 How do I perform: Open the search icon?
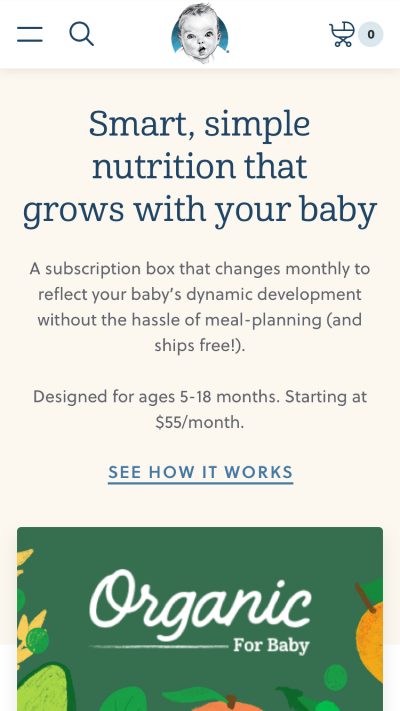click(82, 34)
